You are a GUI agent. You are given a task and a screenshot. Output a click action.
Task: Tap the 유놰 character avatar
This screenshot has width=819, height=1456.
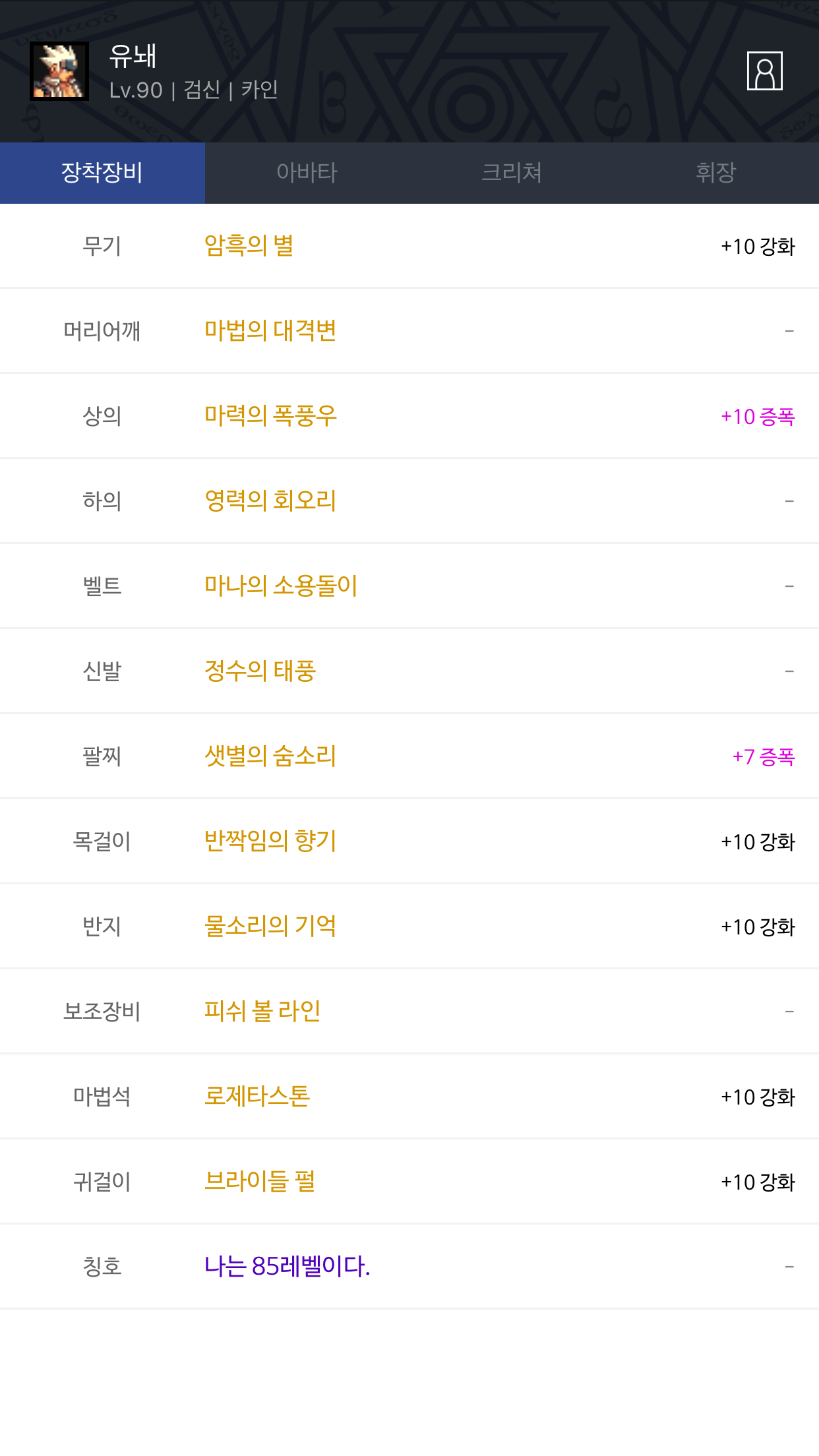tap(59, 71)
